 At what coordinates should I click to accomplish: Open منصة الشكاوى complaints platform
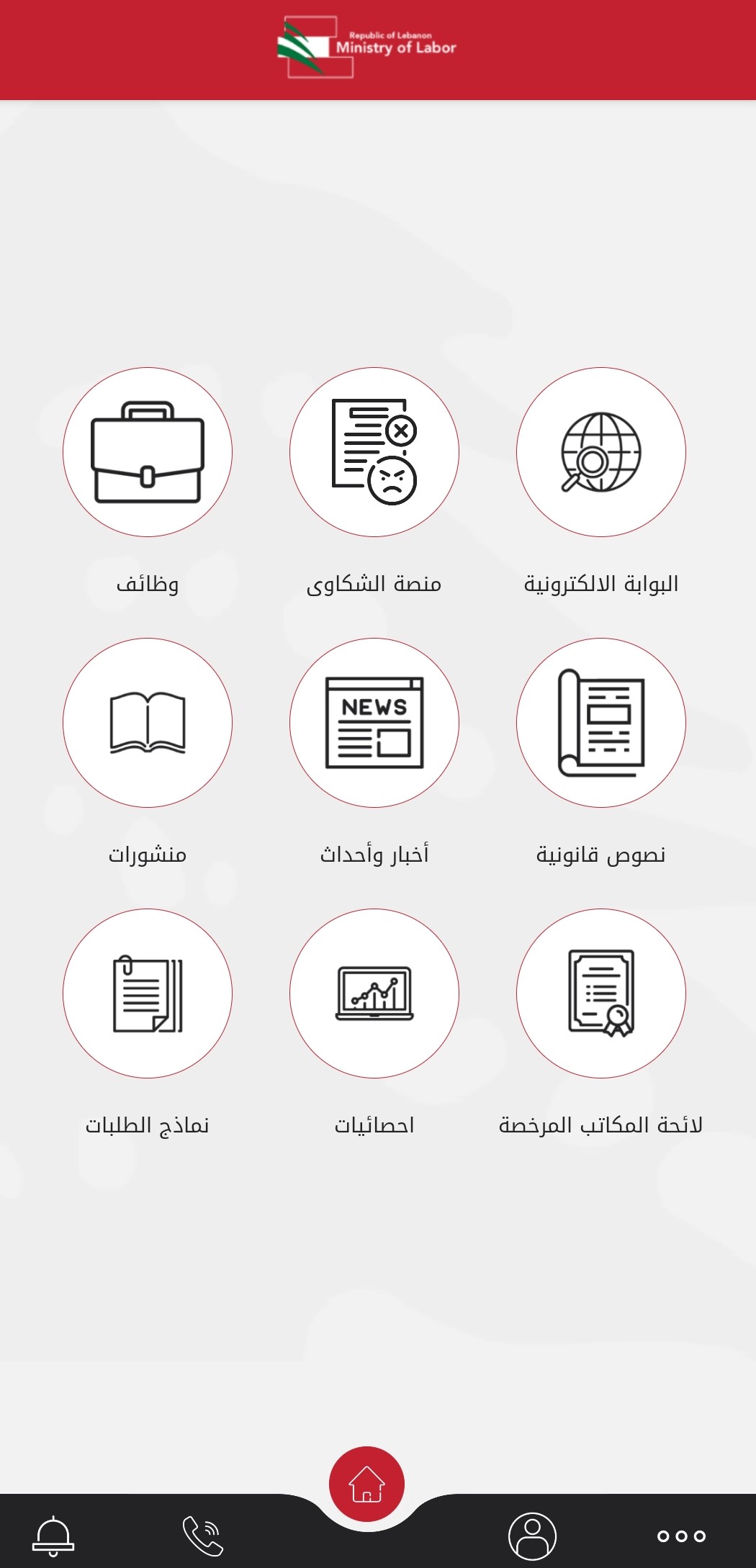(374, 452)
